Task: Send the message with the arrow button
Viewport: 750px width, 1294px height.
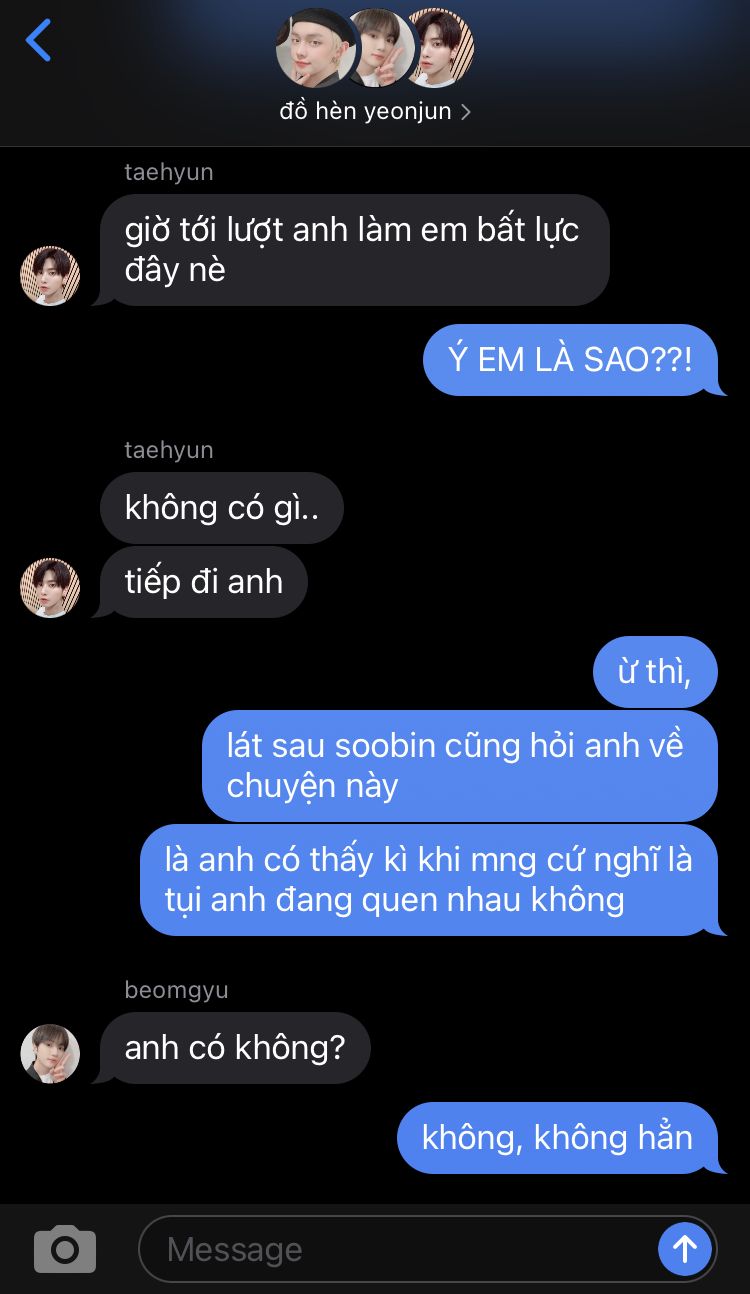Action: (685, 1249)
